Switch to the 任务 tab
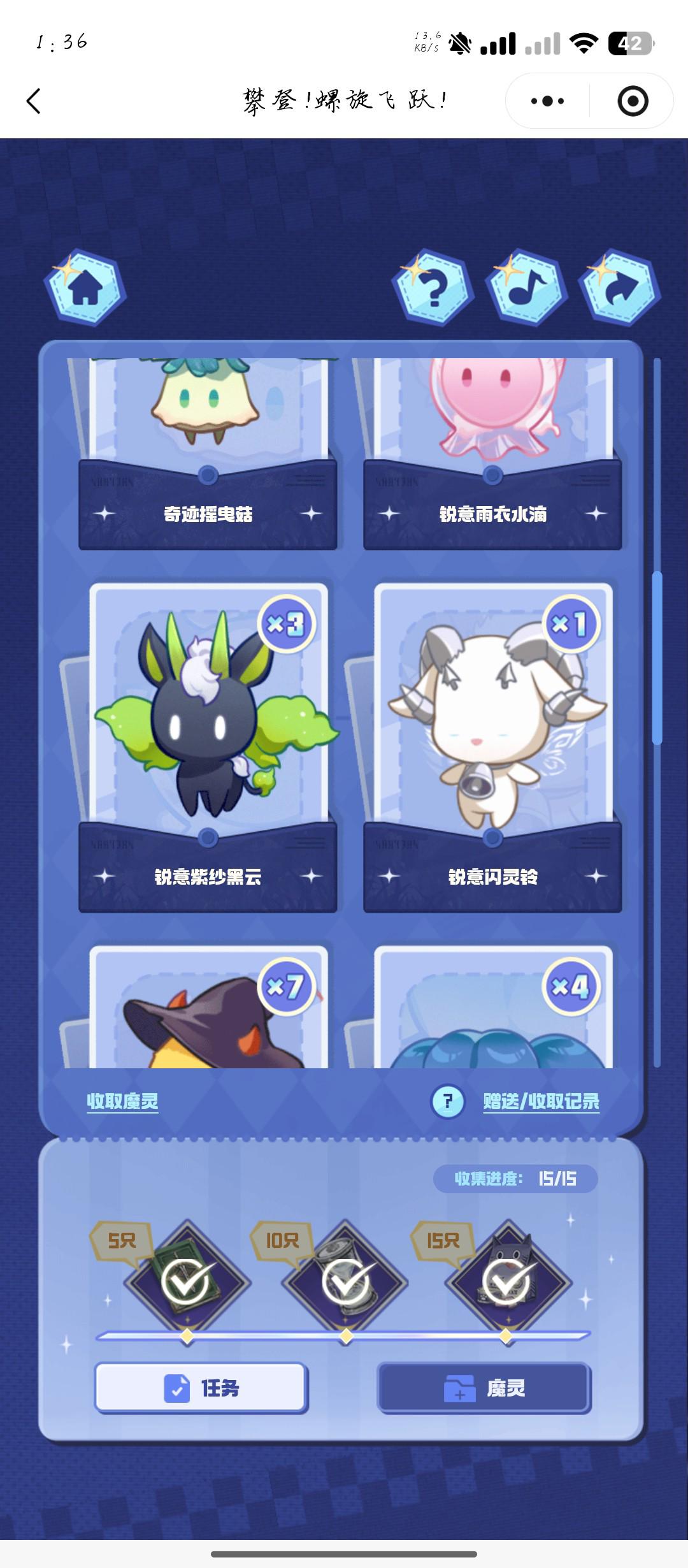 201,1388
